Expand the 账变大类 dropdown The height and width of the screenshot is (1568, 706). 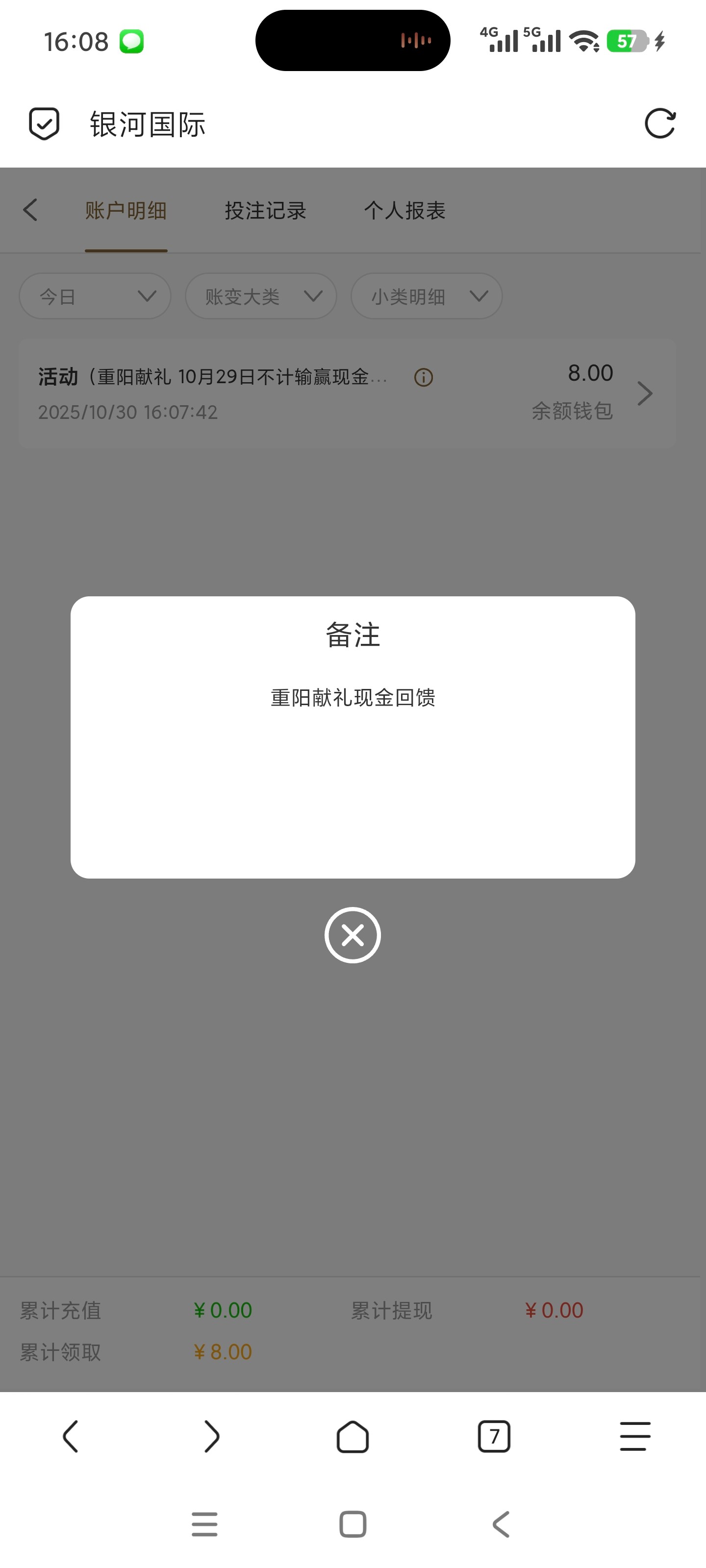pos(261,296)
